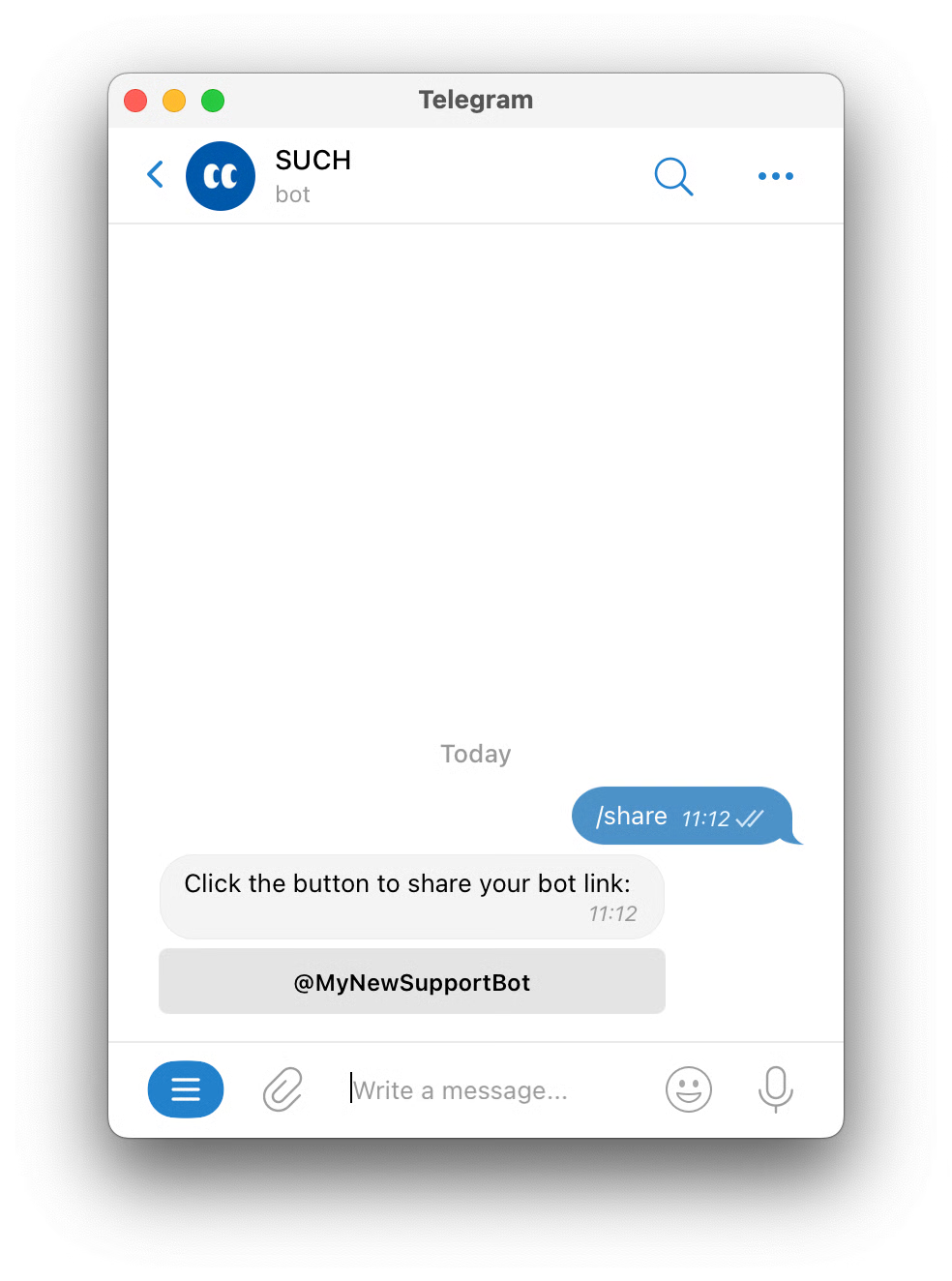Record a voice message

(775, 1089)
